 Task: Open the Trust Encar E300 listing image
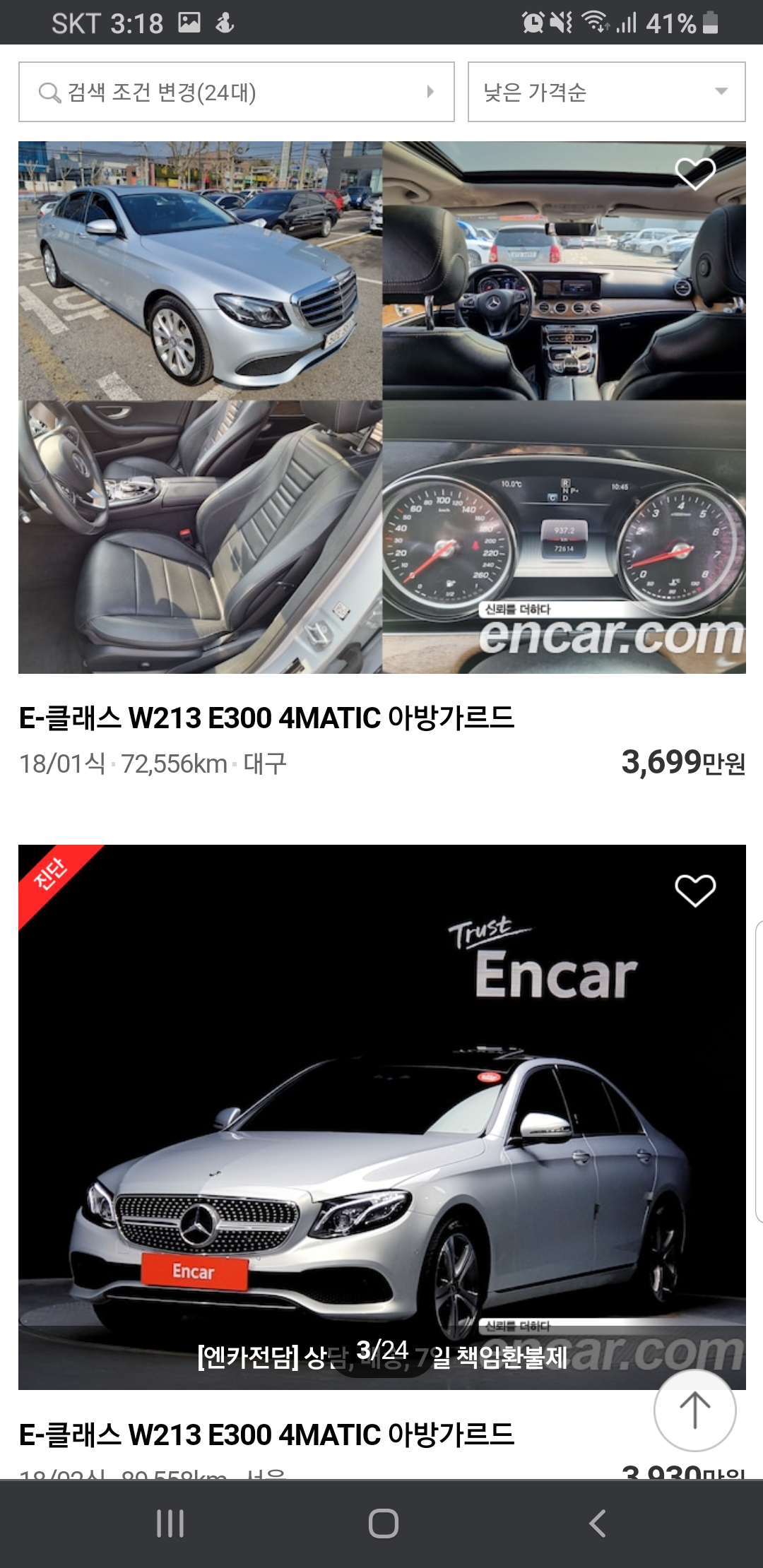tap(381, 1130)
